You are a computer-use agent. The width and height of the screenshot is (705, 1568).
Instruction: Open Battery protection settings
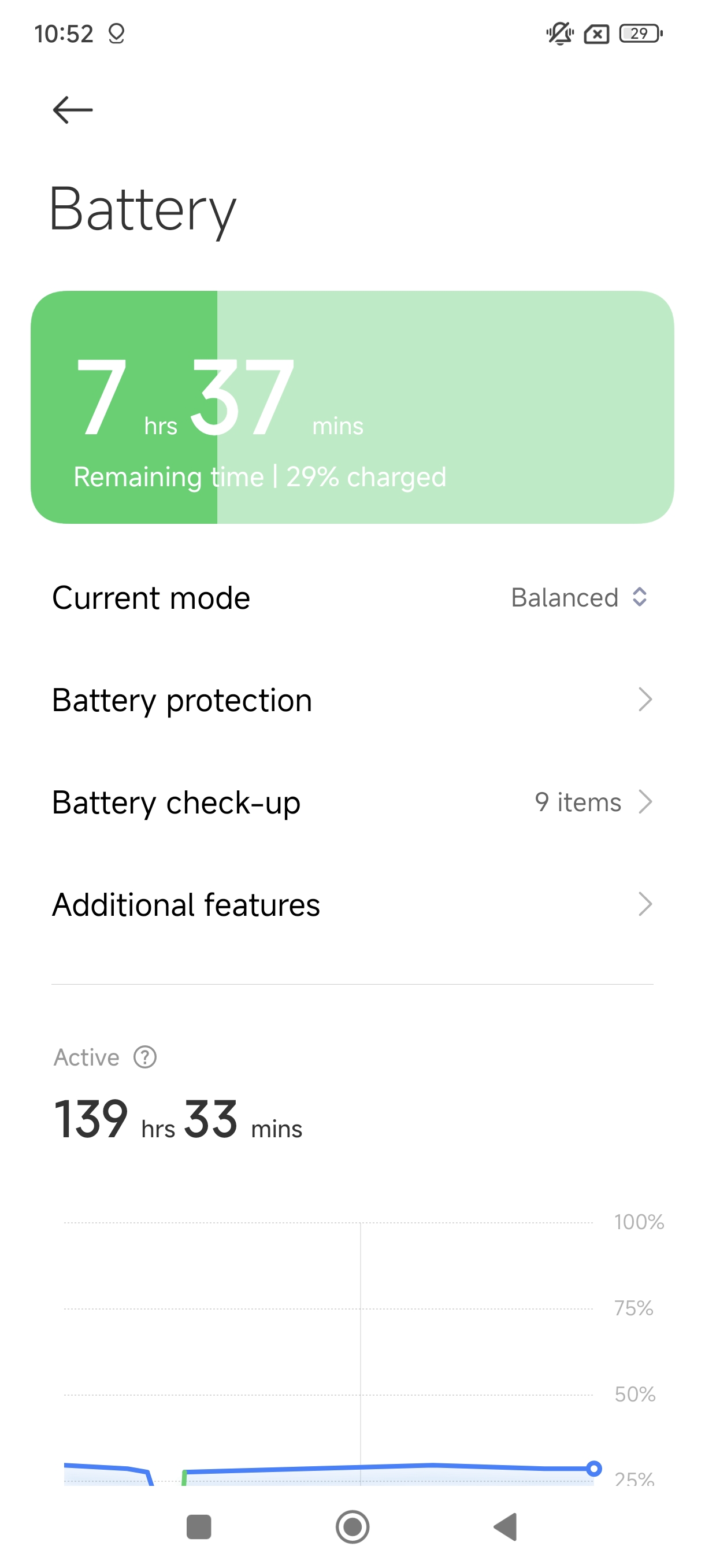coord(352,700)
